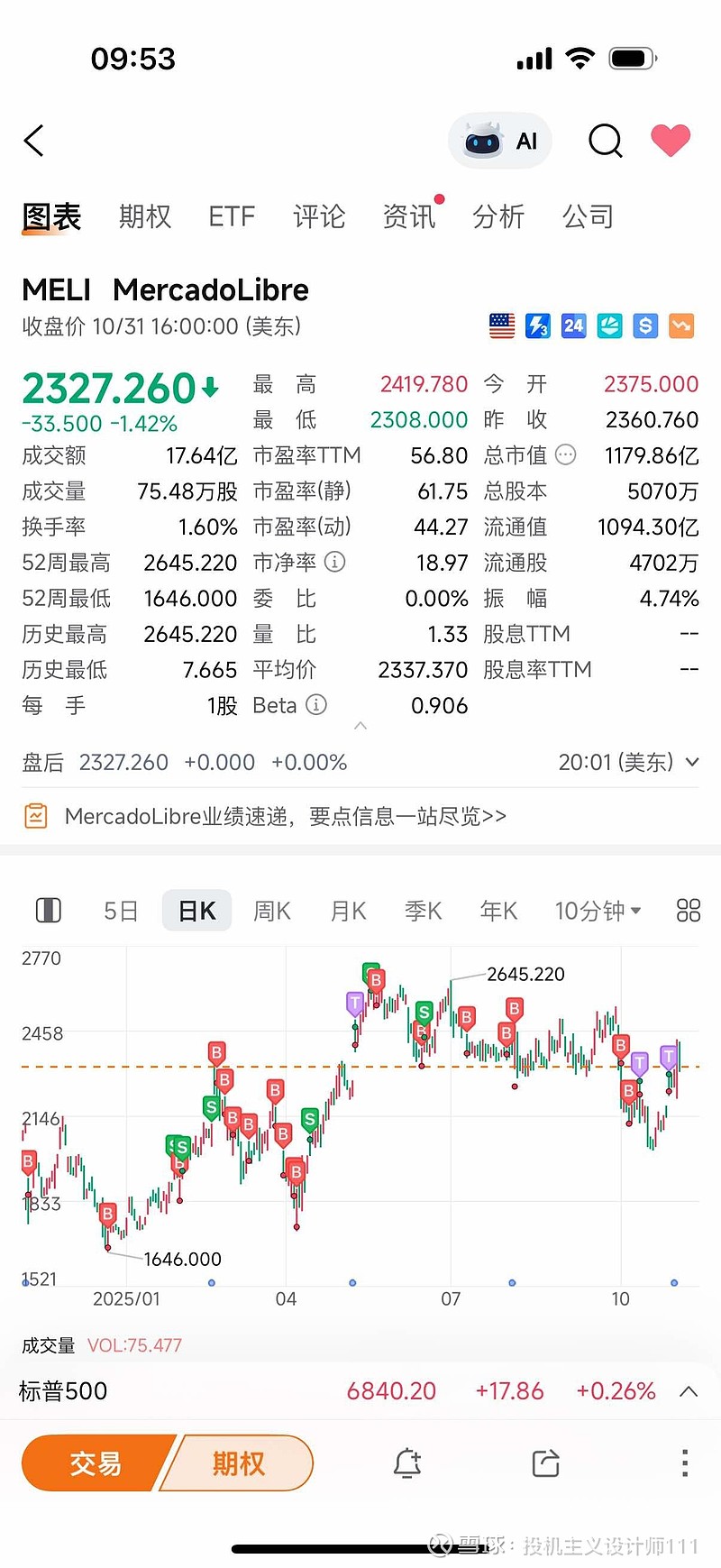This screenshot has width=721, height=1568.
Task: Click the Level 2 quotes (闪电3) icon
Action: coord(537,326)
